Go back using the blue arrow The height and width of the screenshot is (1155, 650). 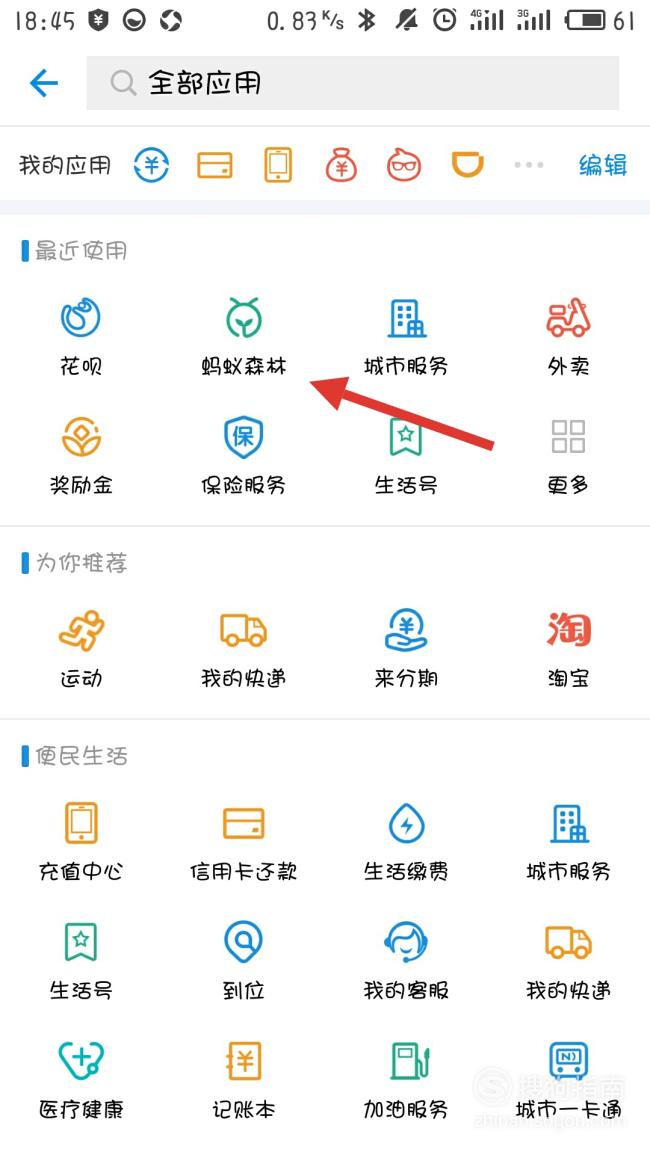coord(43,83)
